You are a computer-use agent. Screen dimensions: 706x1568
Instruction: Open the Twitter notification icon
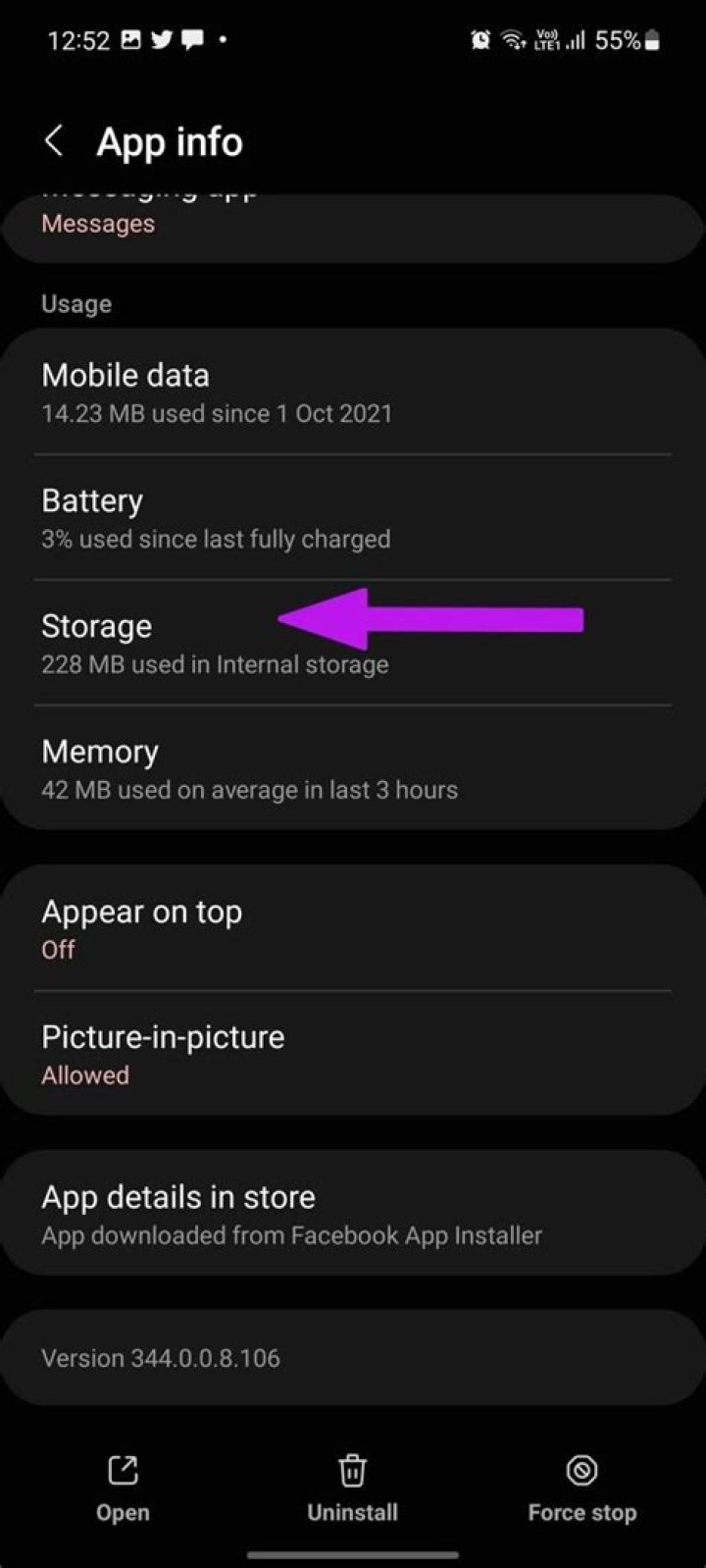160,39
